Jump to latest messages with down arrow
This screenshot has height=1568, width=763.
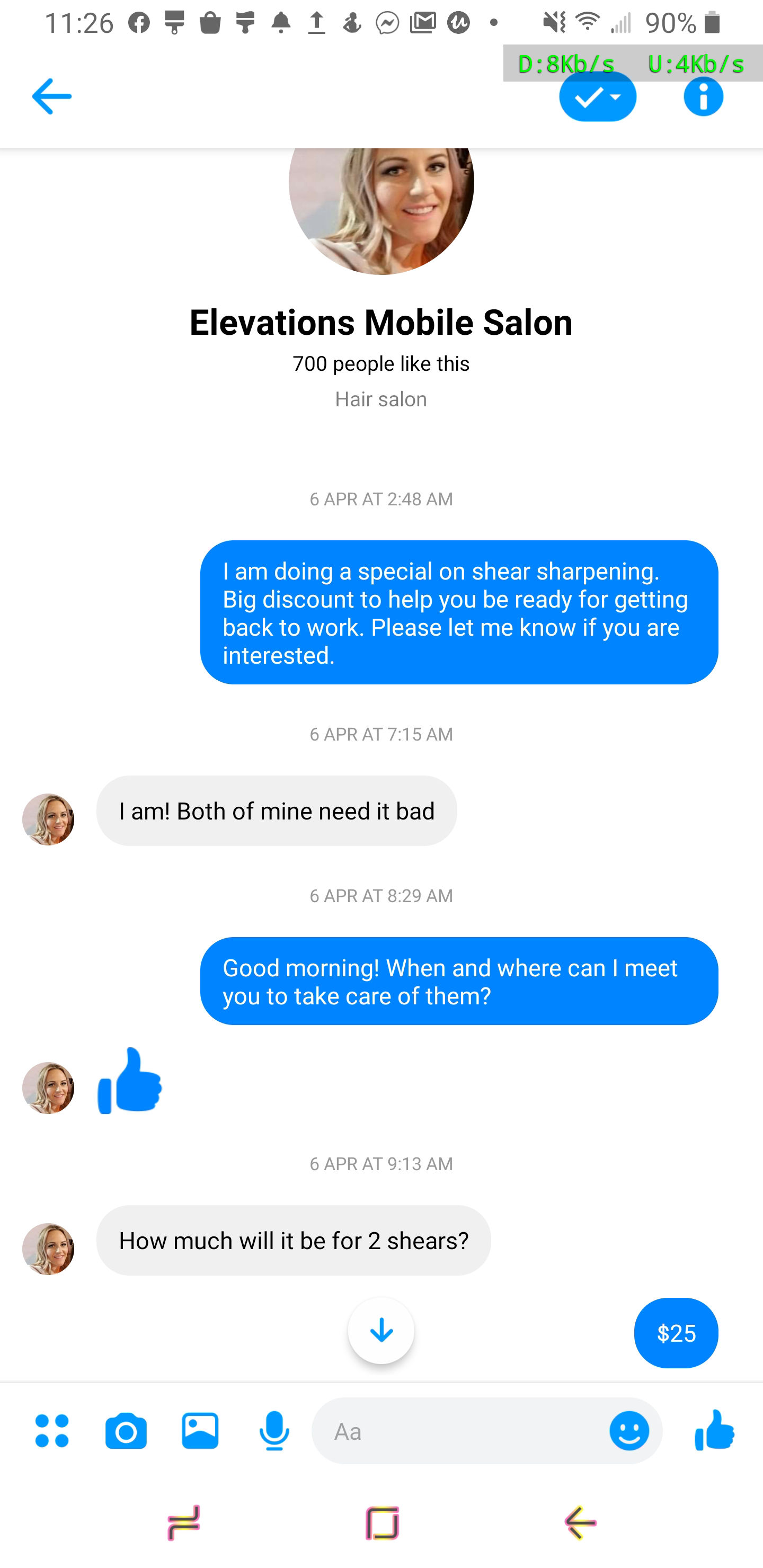(x=381, y=1330)
